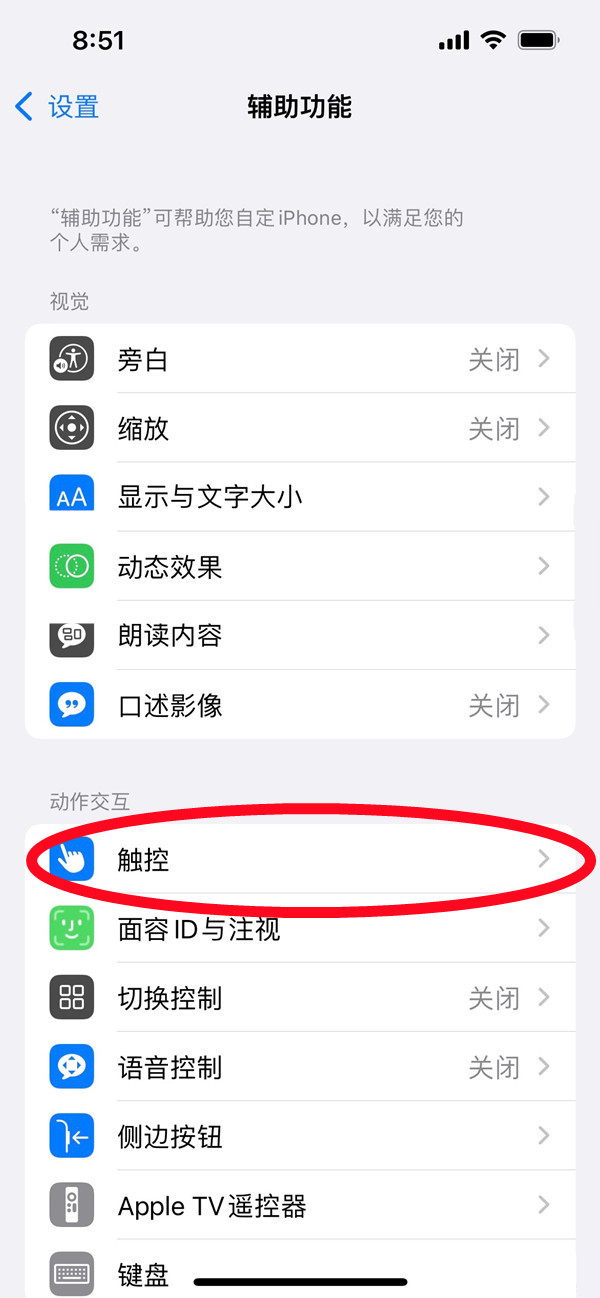Go back to 设置
Viewport: 600px width, 1298px height.
pos(58,107)
